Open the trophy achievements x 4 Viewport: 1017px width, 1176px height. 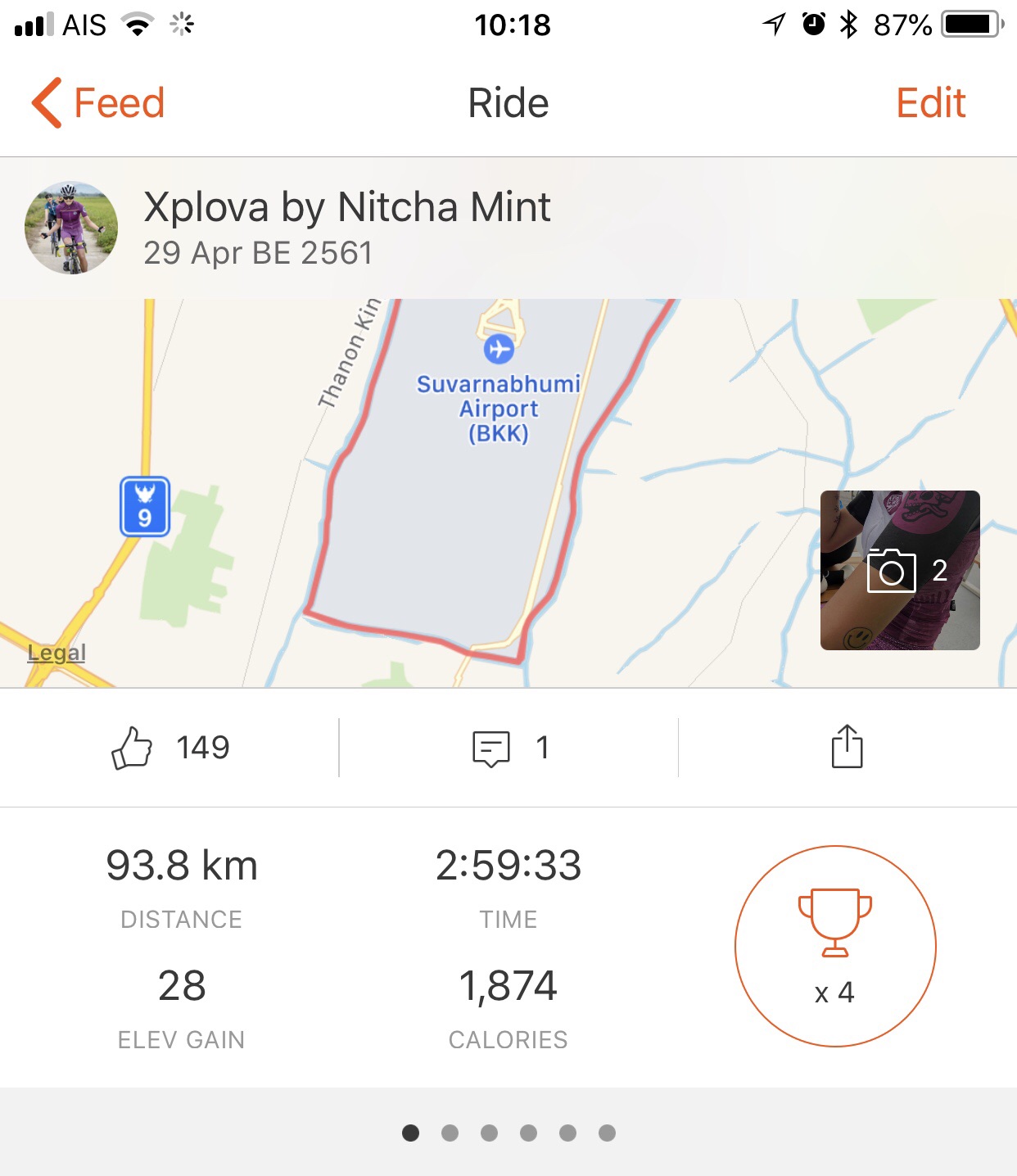(835, 946)
